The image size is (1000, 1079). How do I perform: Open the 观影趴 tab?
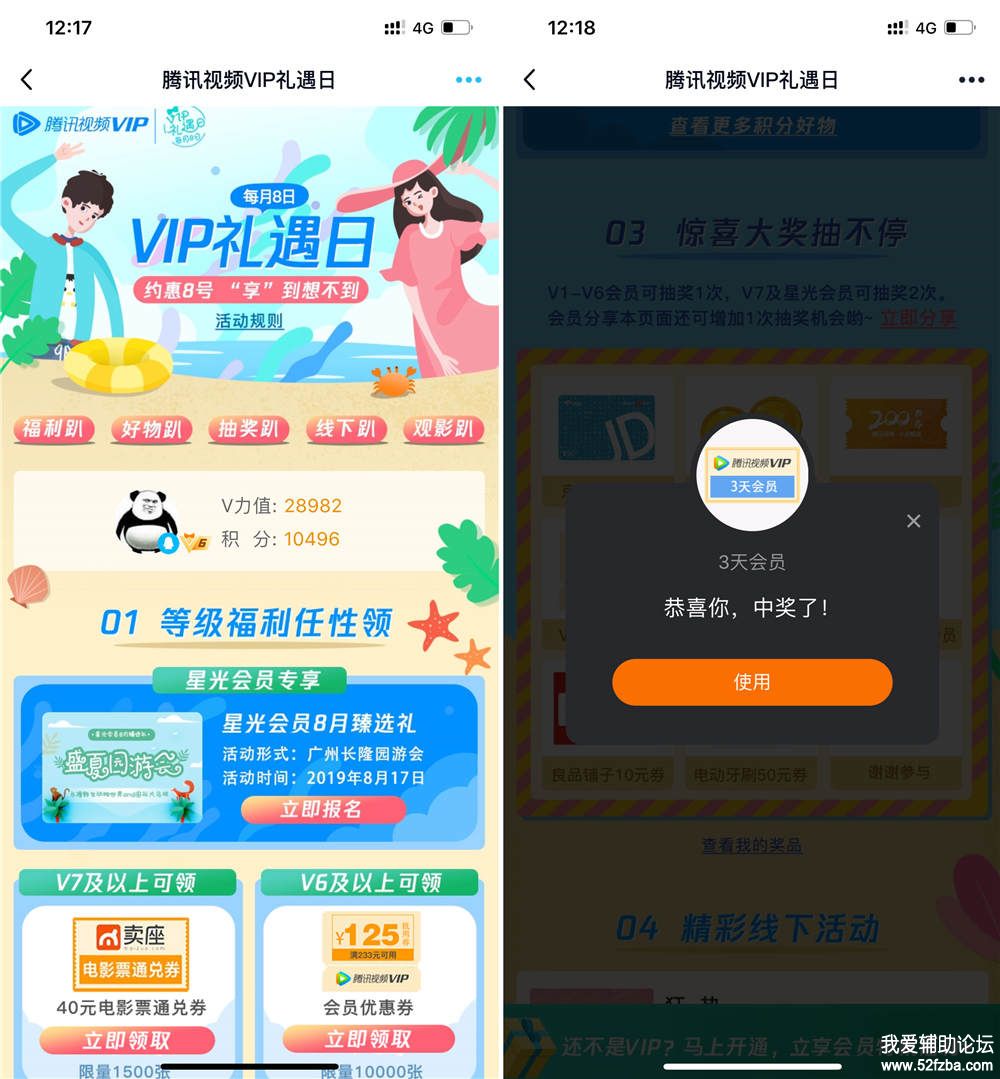coord(443,429)
